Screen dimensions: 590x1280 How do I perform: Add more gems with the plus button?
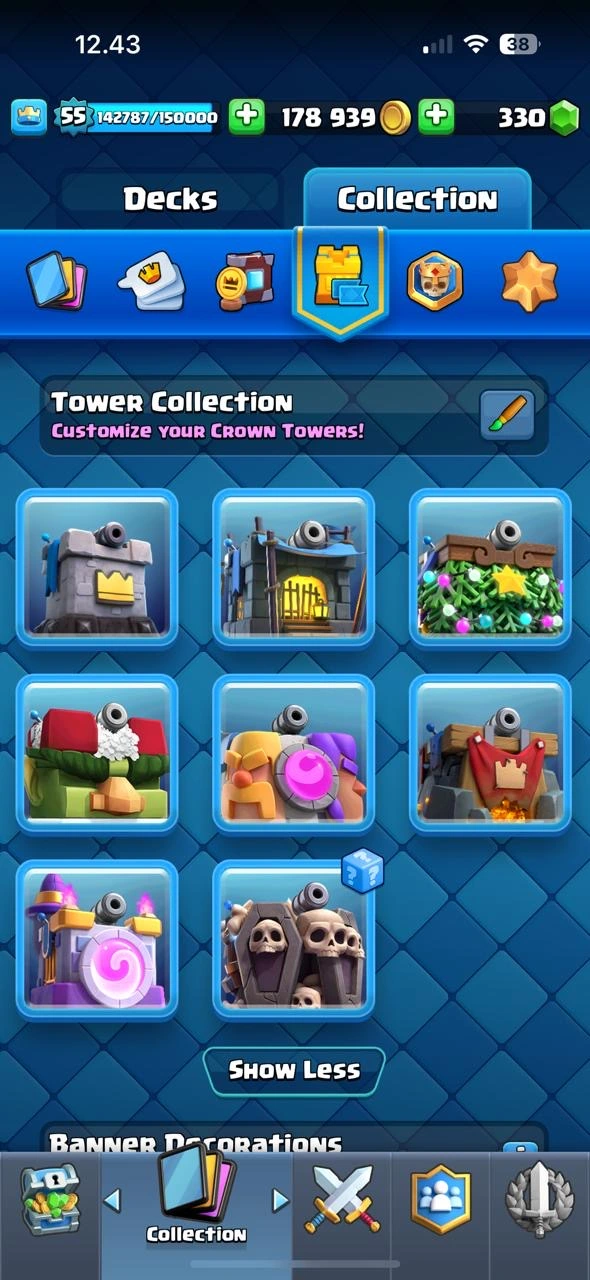pyautogui.click(x=436, y=117)
